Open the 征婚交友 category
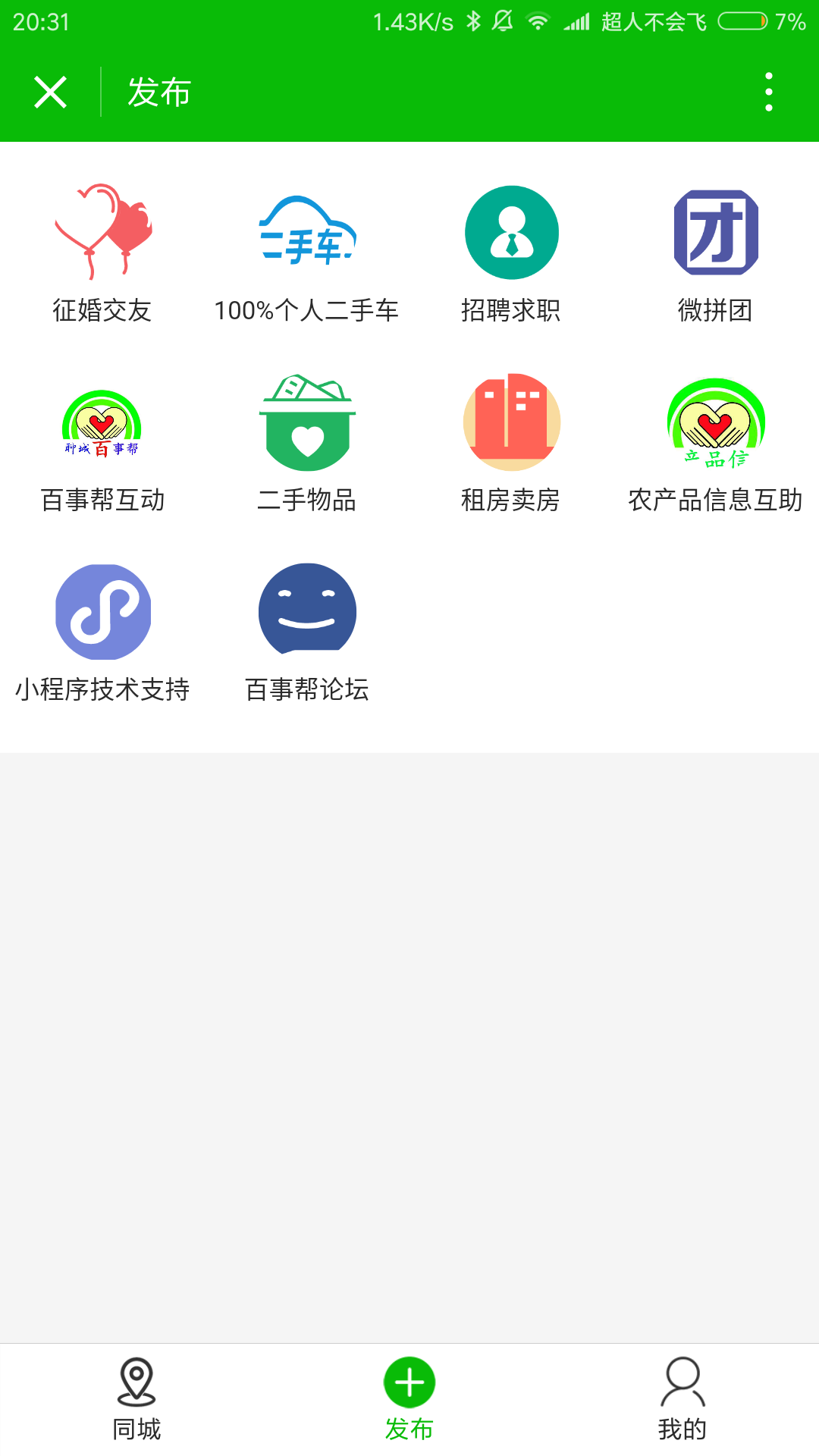This screenshot has height=1456, width=819. pos(102,255)
